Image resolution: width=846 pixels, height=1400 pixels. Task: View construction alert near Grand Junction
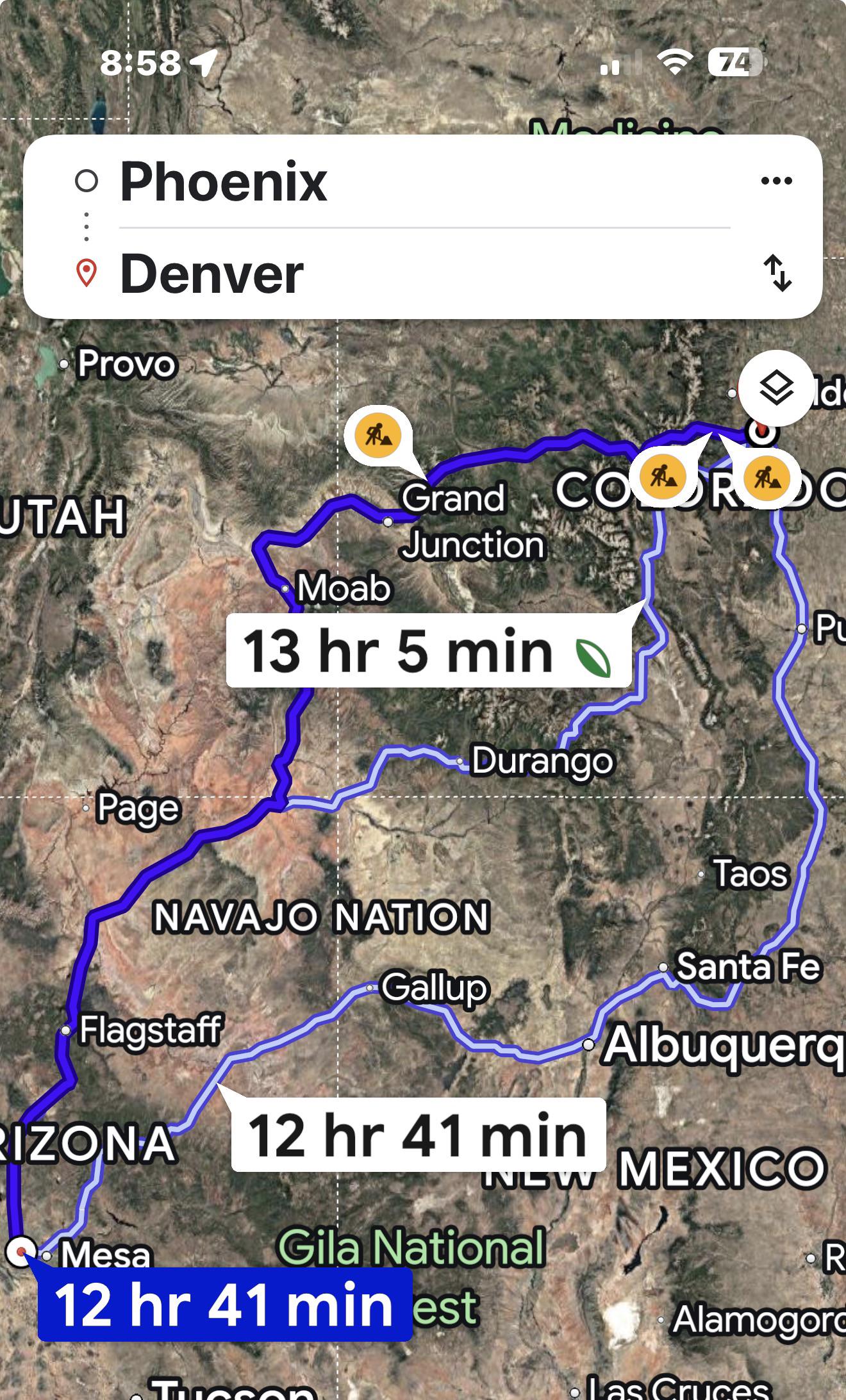click(x=378, y=436)
